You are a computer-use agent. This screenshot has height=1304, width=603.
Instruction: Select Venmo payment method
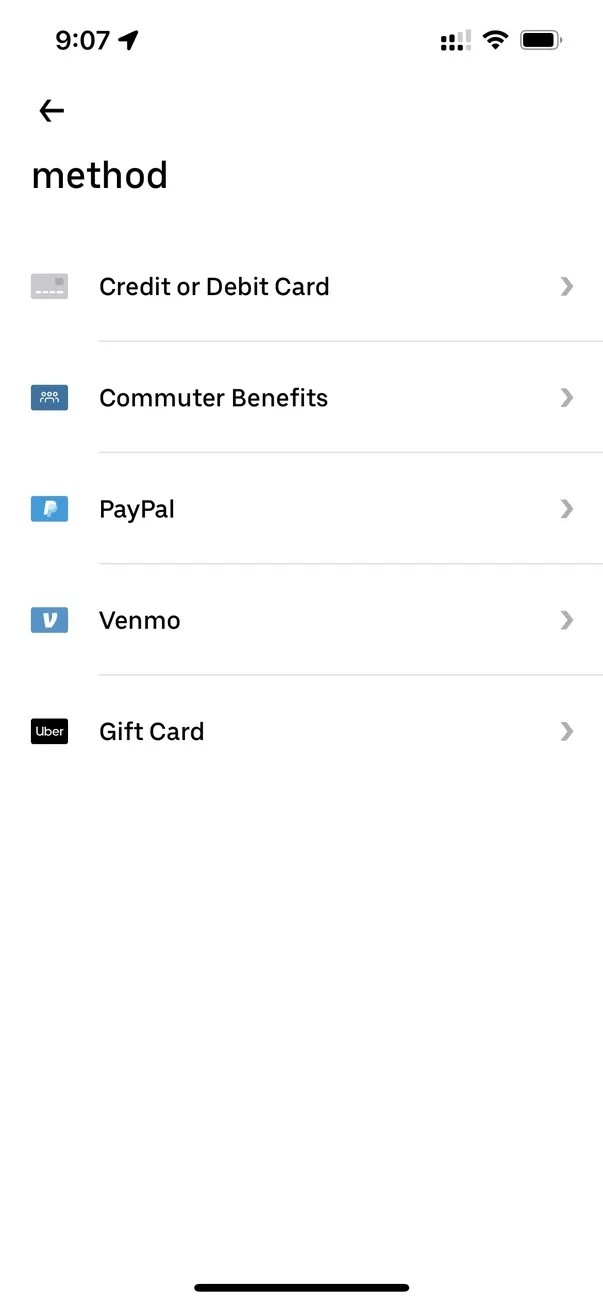(301, 620)
